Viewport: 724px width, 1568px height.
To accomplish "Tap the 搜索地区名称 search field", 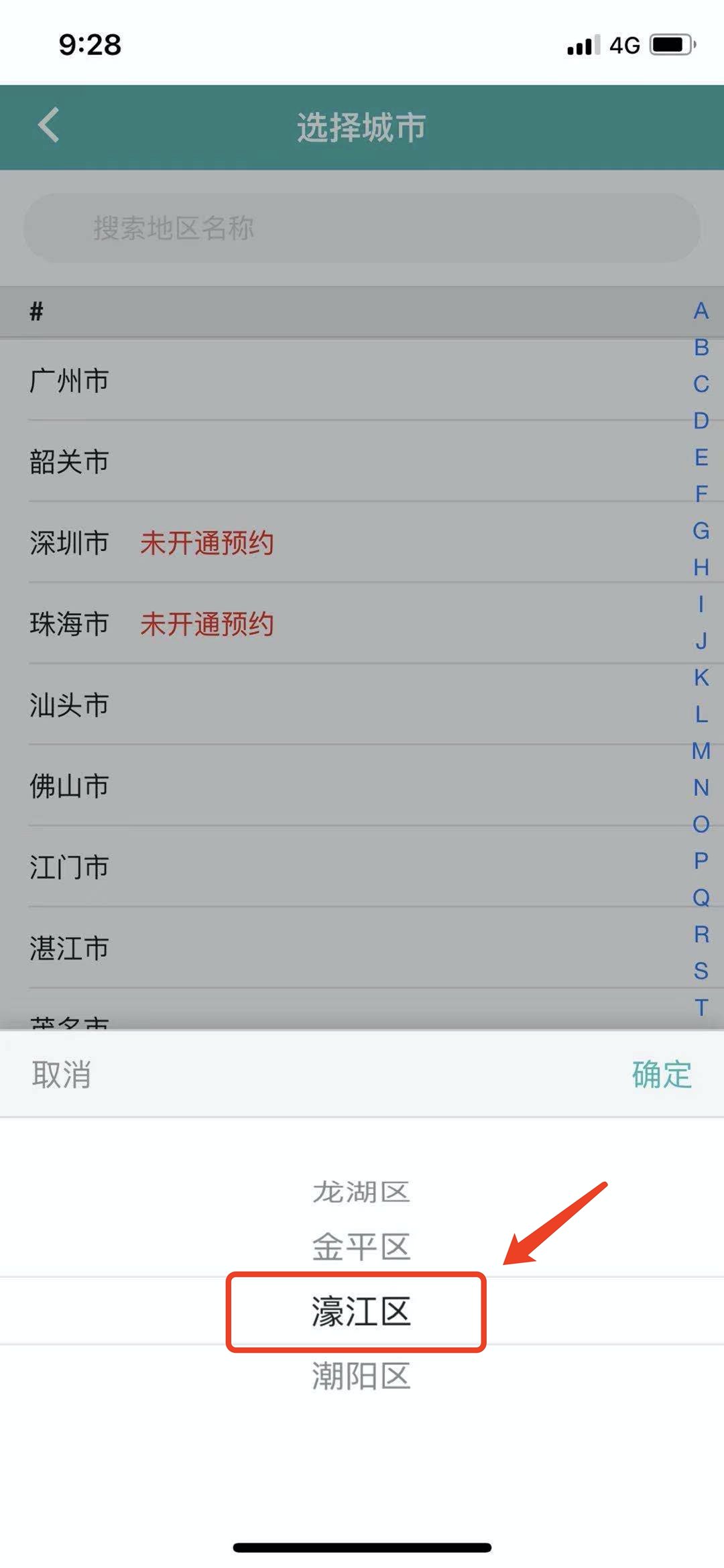I will click(362, 228).
